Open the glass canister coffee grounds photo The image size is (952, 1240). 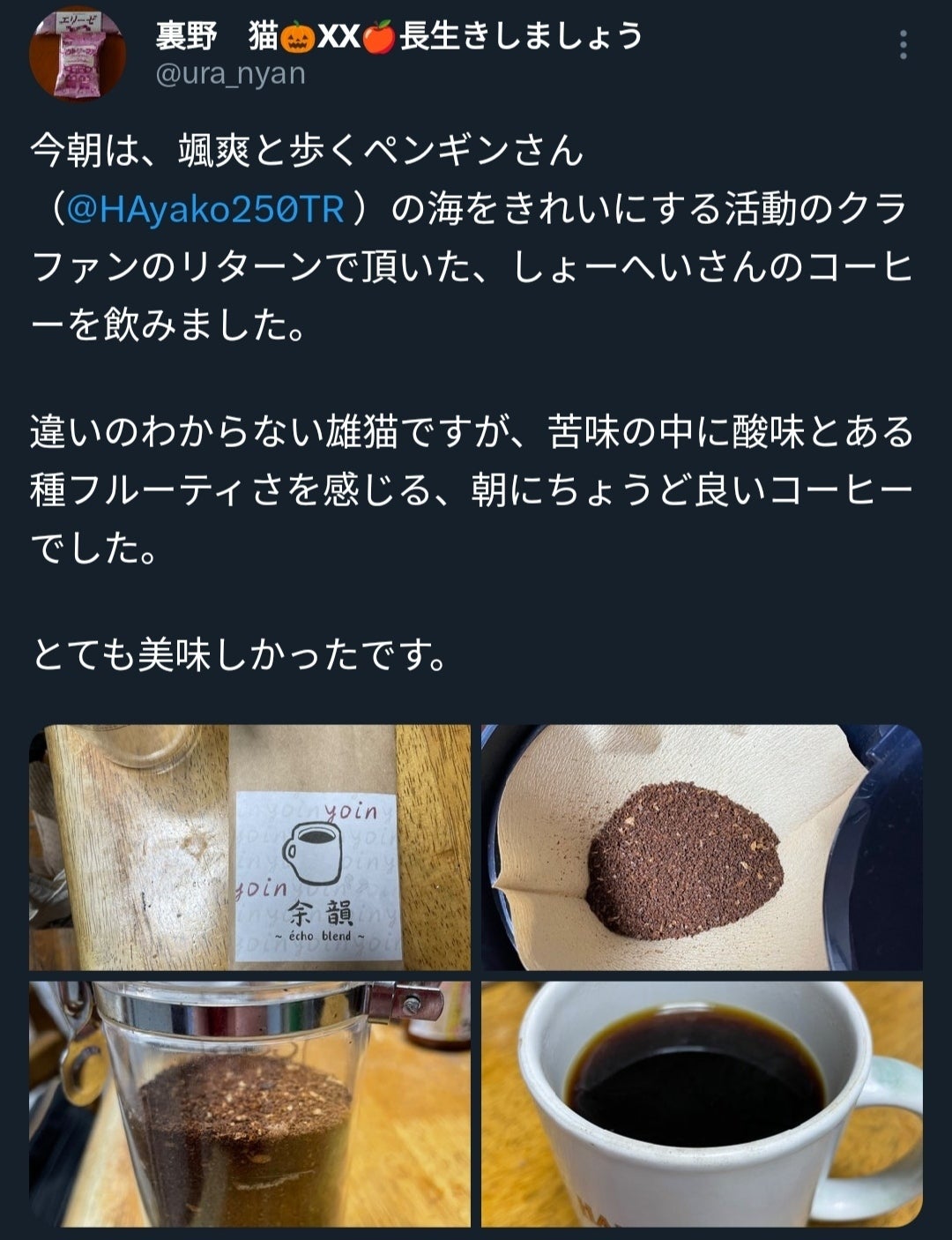[x=250, y=1103]
